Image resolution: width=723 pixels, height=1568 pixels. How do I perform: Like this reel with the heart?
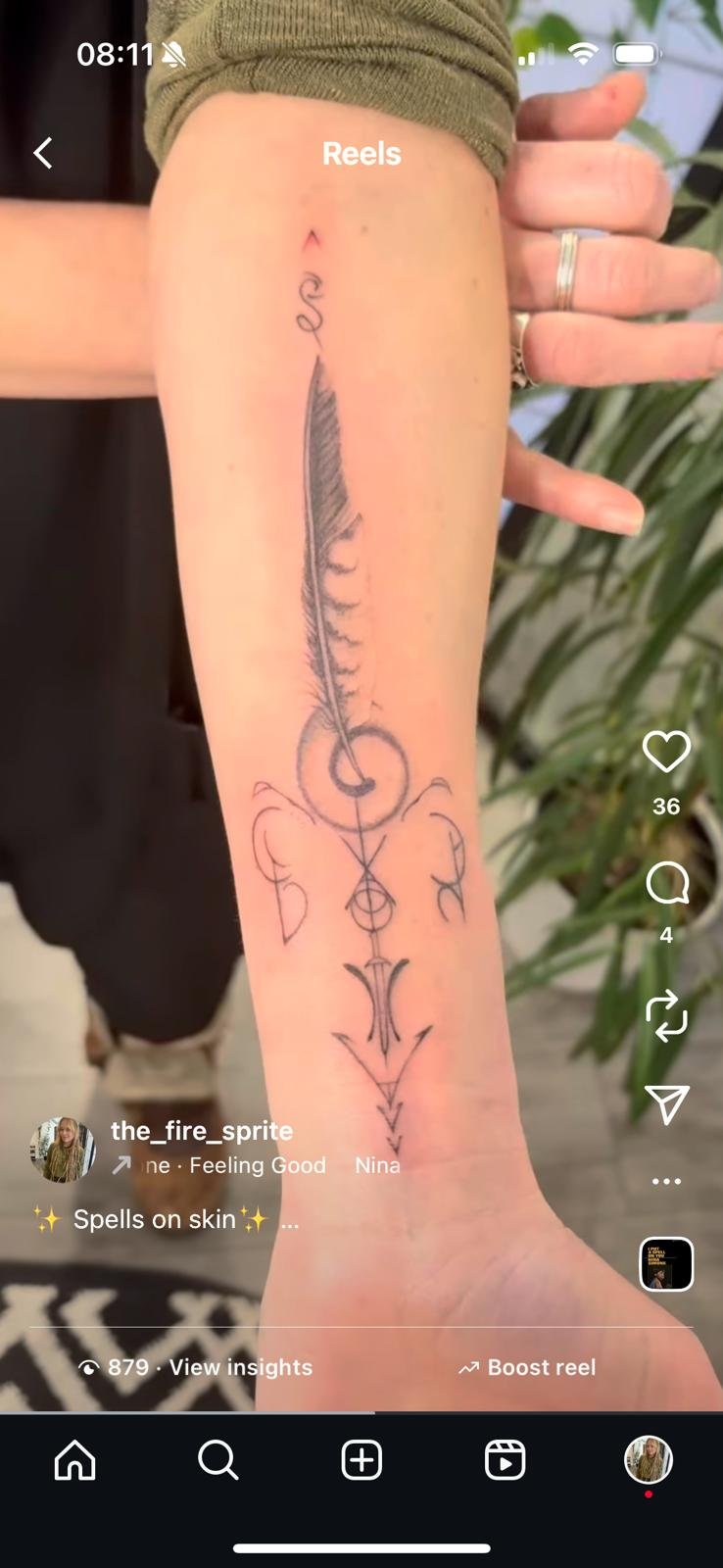[x=666, y=753]
